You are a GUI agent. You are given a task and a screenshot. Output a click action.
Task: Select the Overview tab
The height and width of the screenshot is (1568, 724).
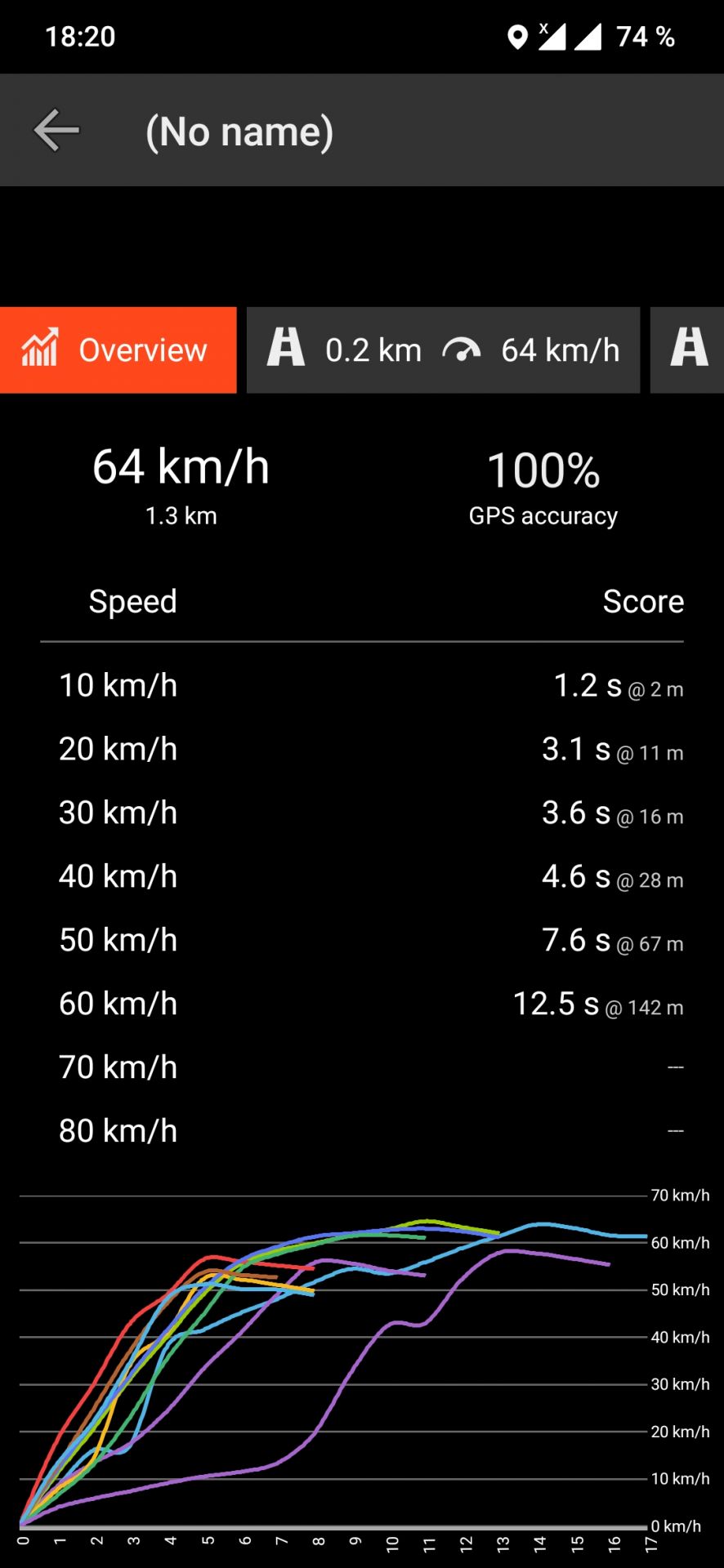pos(118,350)
